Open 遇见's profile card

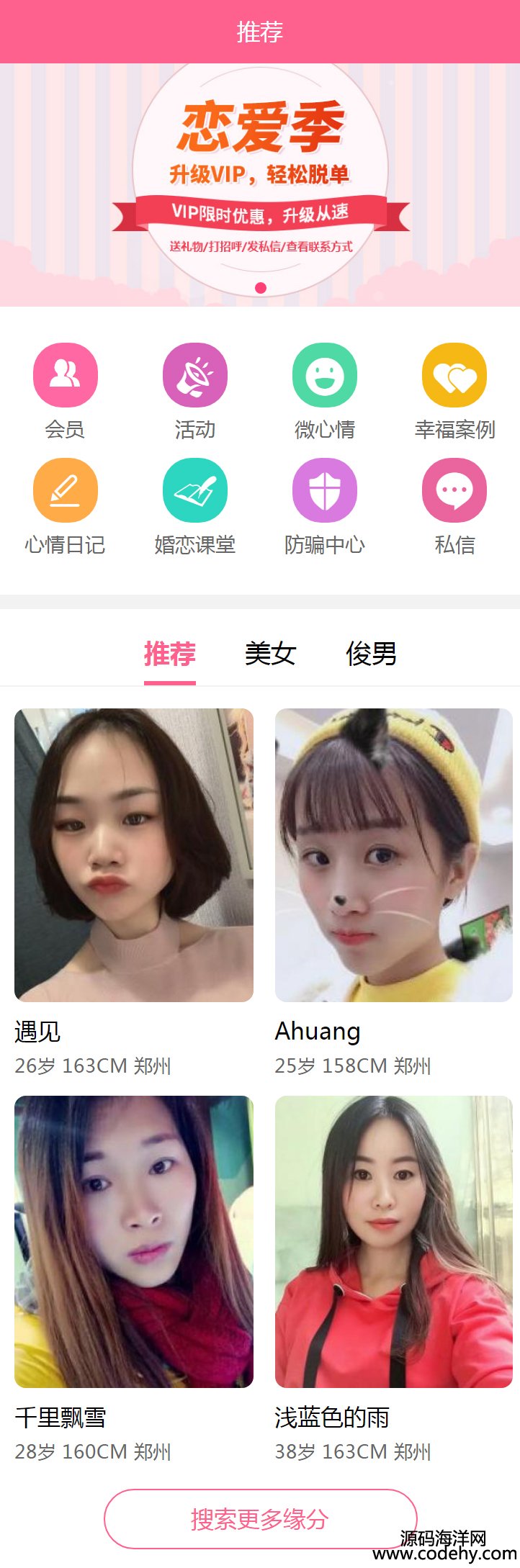[134, 855]
